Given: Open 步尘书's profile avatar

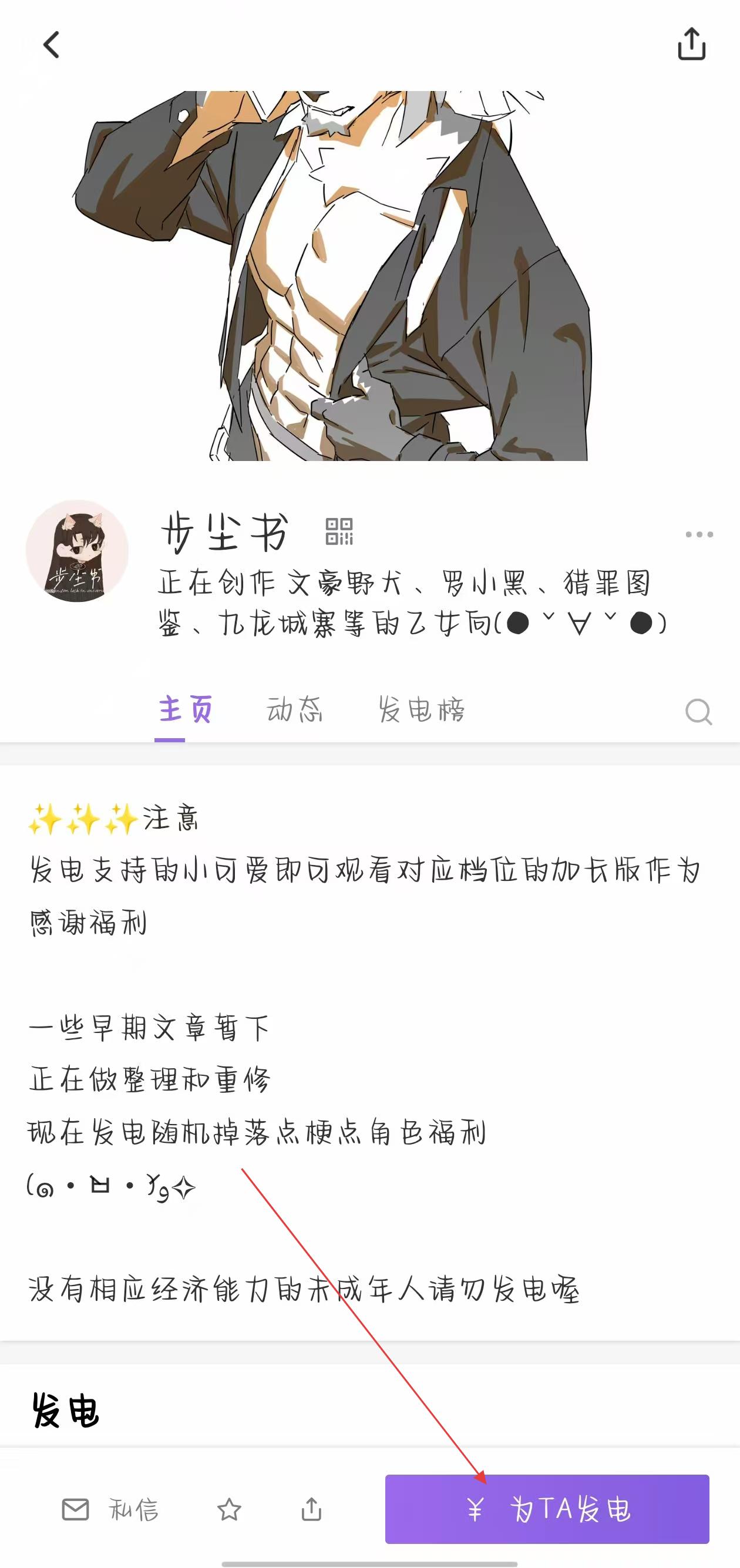Looking at the screenshot, I should 78,551.
